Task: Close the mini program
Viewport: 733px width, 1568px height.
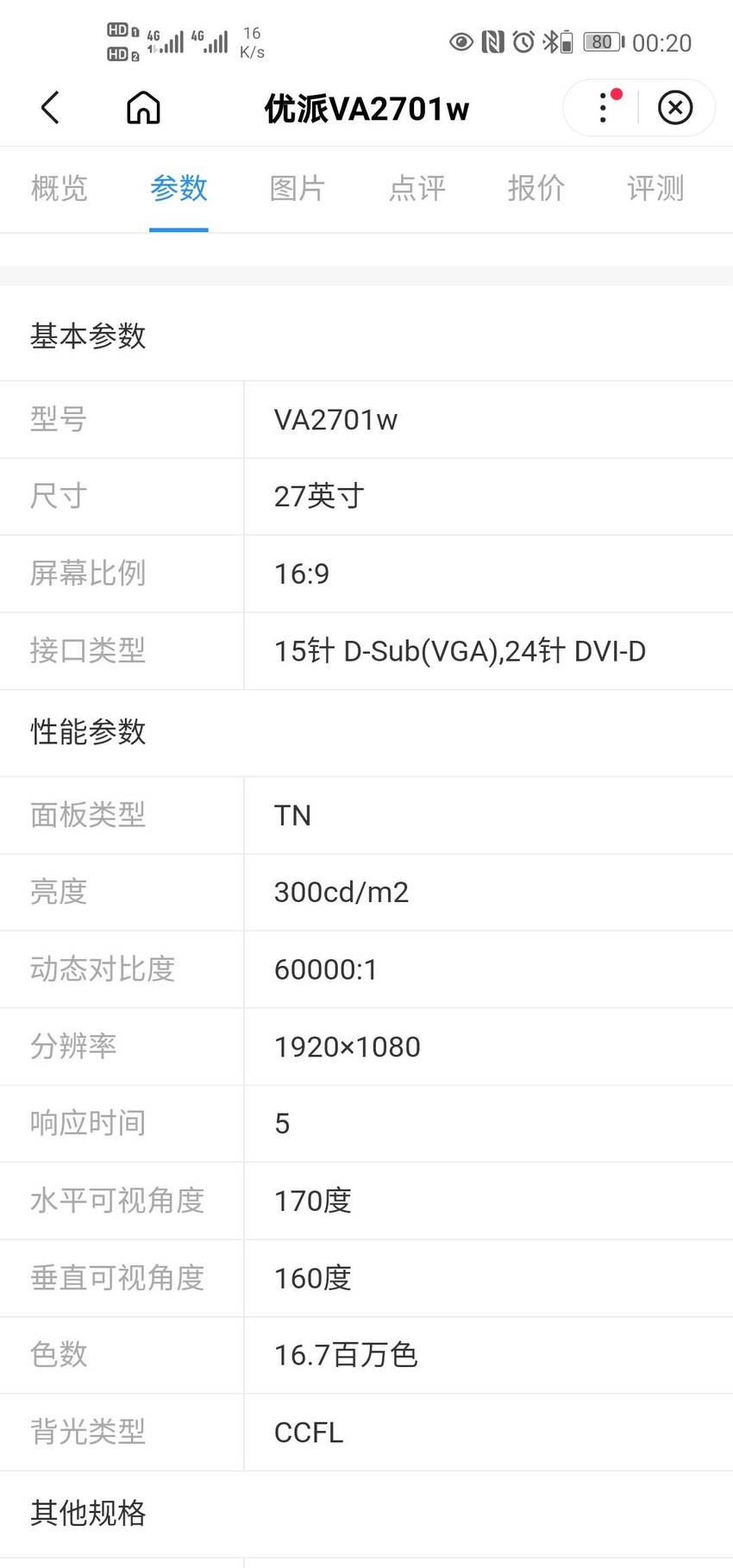Action: click(675, 108)
